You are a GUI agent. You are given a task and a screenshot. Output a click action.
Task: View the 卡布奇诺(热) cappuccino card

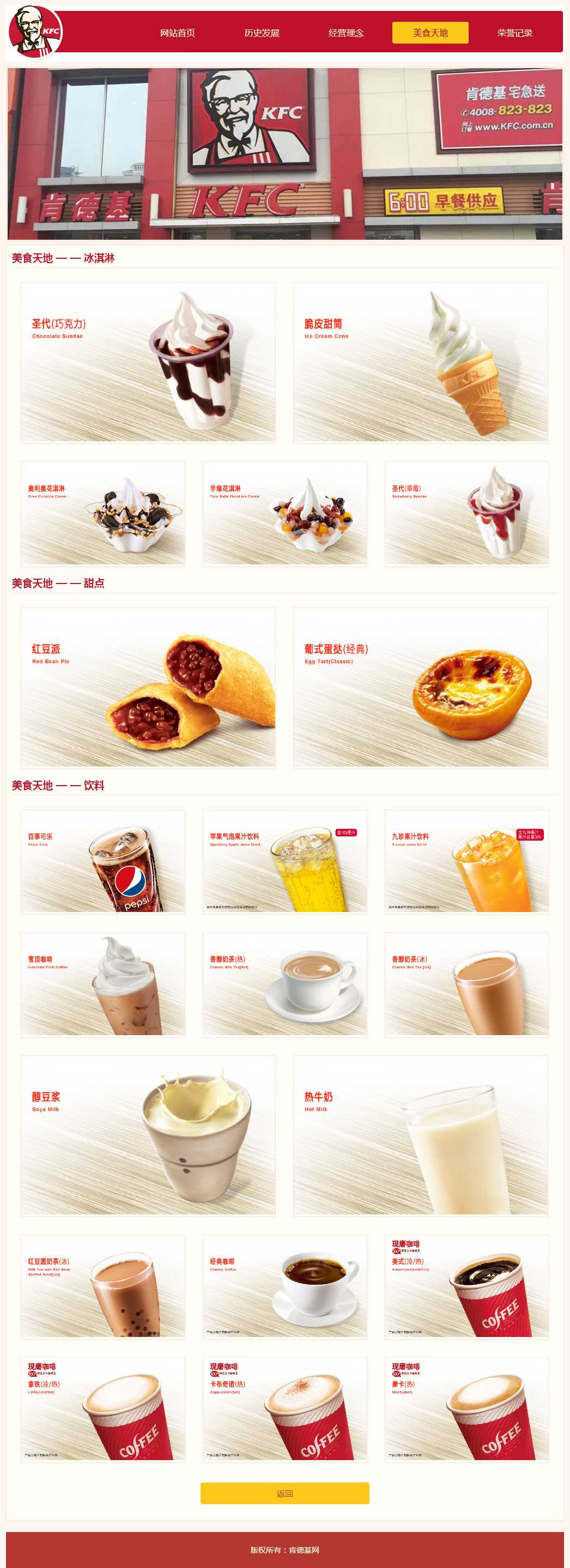coord(284,1408)
